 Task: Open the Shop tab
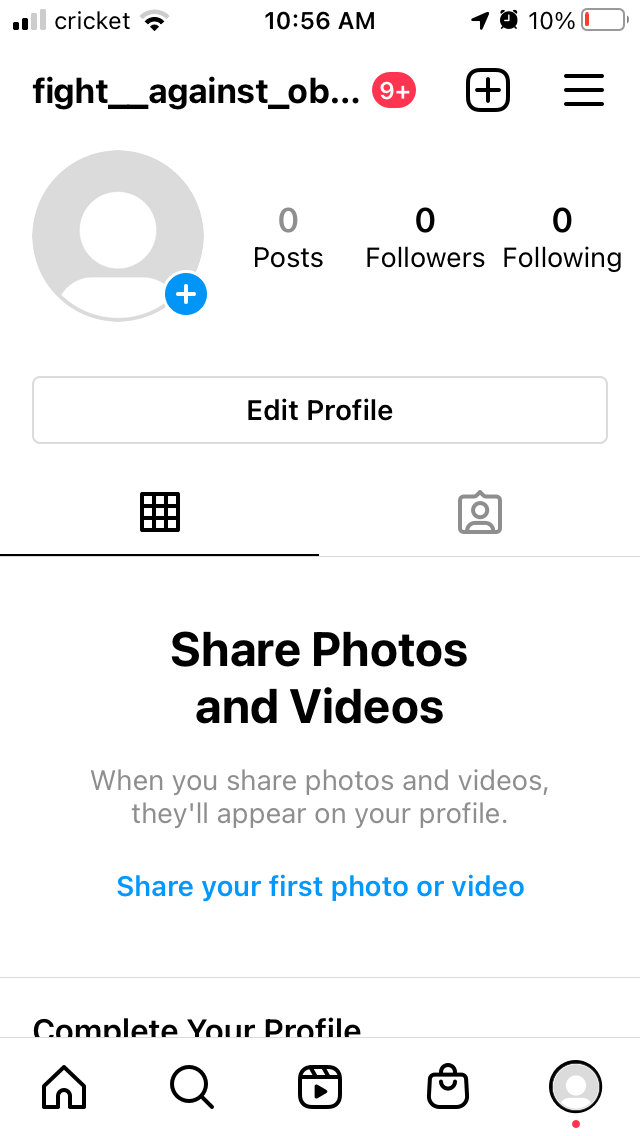tap(448, 1086)
